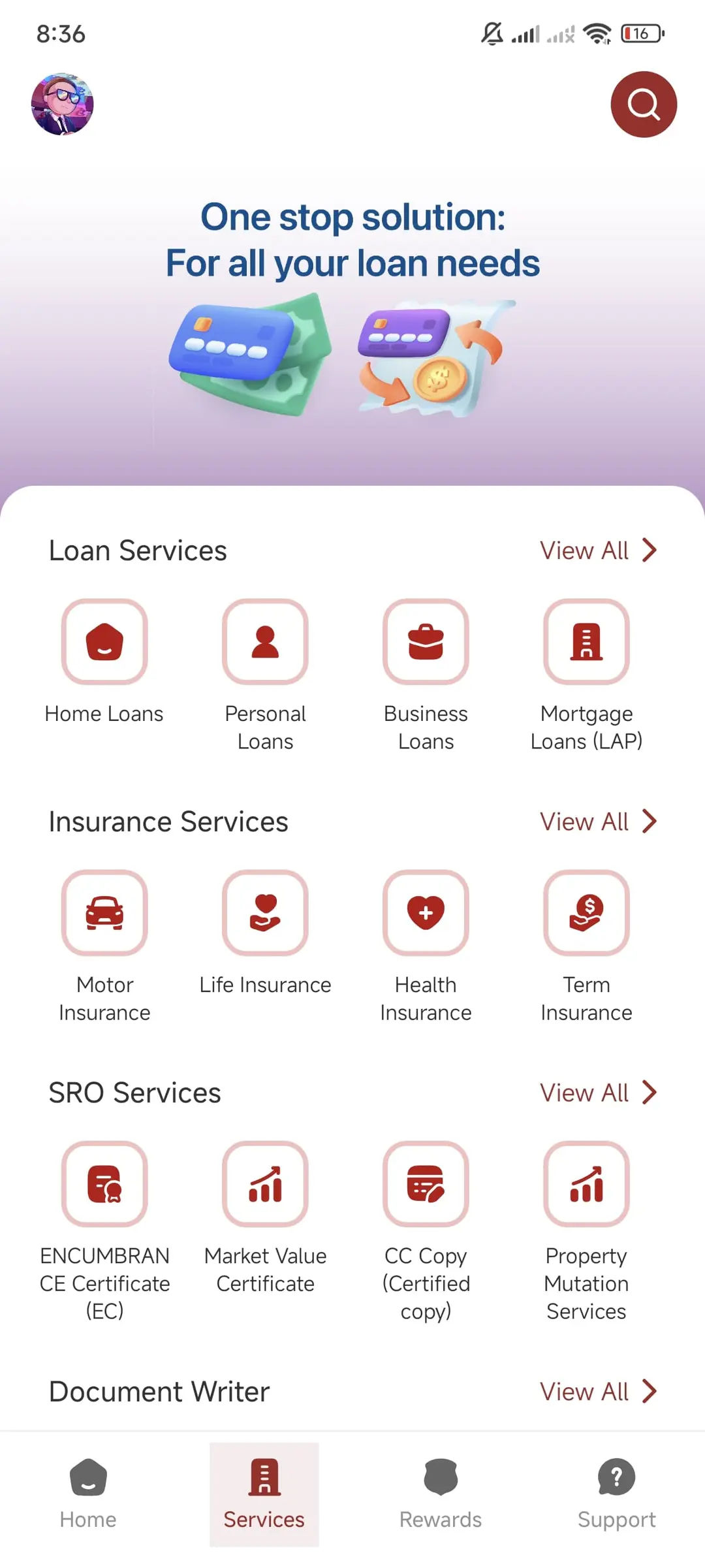Open Motor Insurance
This screenshot has width=705, height=1568.
pos(104,913)
